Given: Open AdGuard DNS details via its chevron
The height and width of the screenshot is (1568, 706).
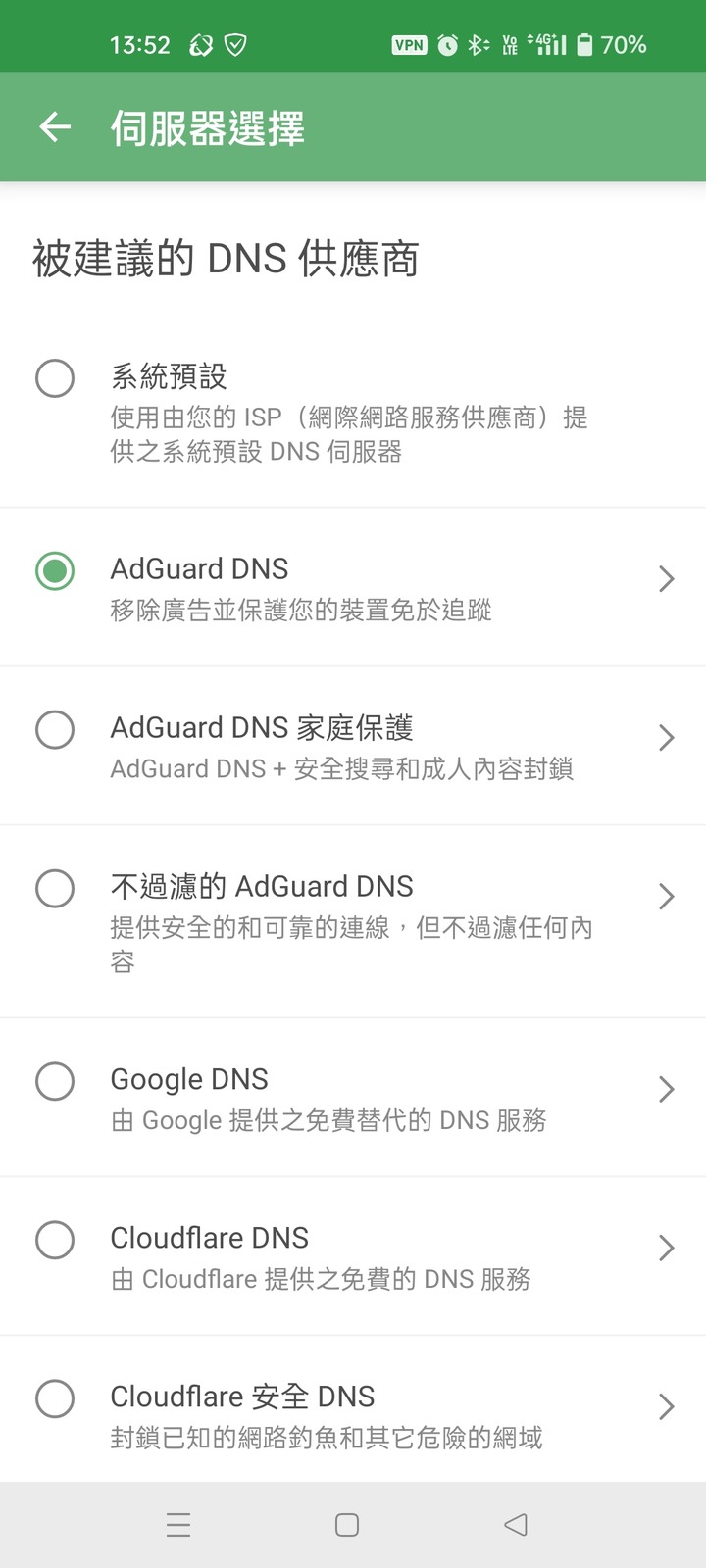Looking at the screenshot, I should pos(667,579).
